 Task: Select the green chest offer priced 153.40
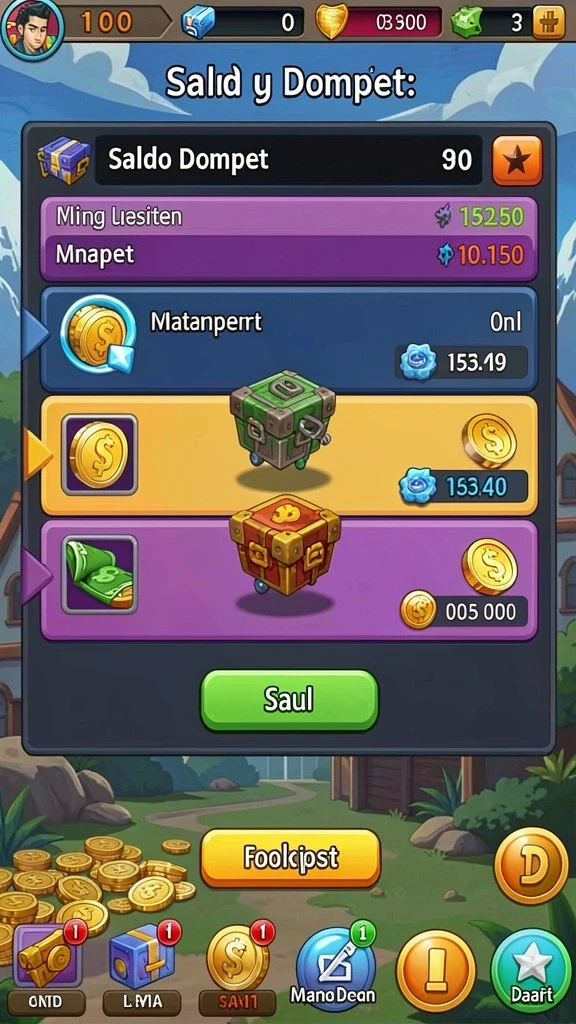(289, 455)
